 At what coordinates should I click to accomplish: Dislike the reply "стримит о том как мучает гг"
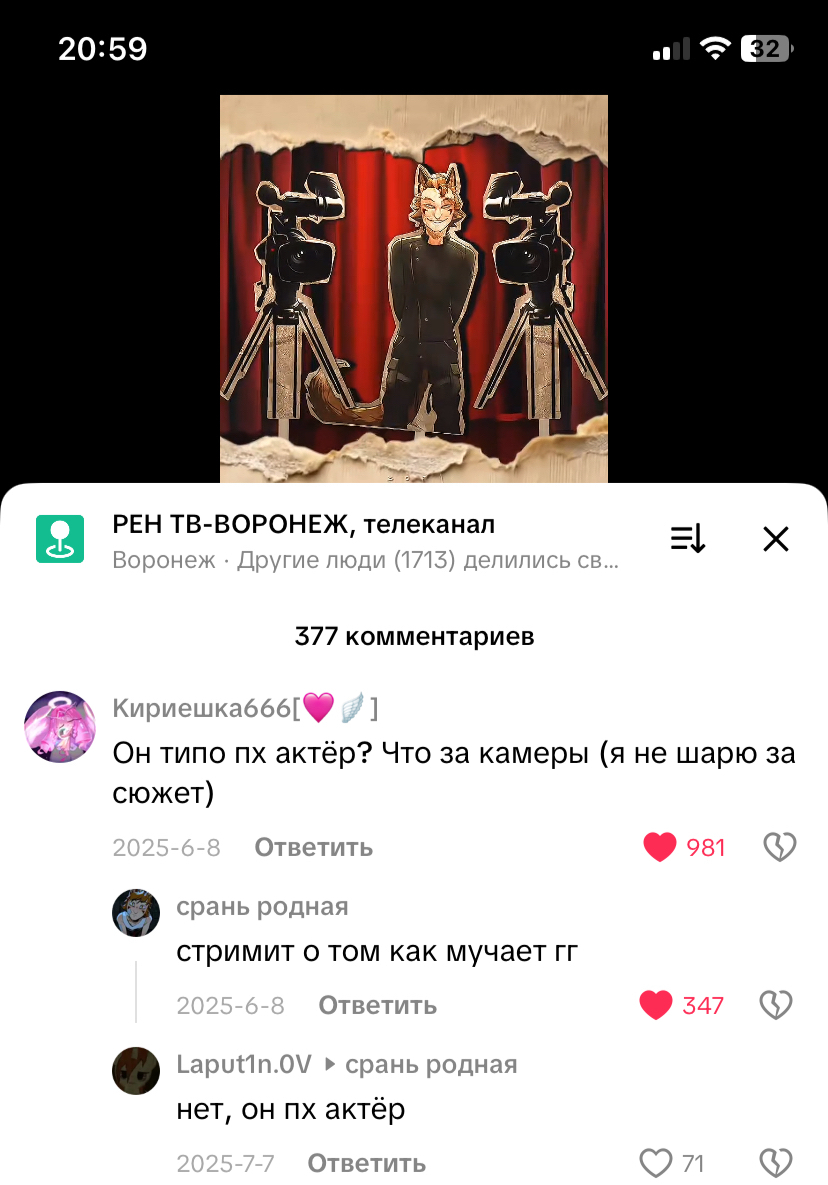[777, 1005]
